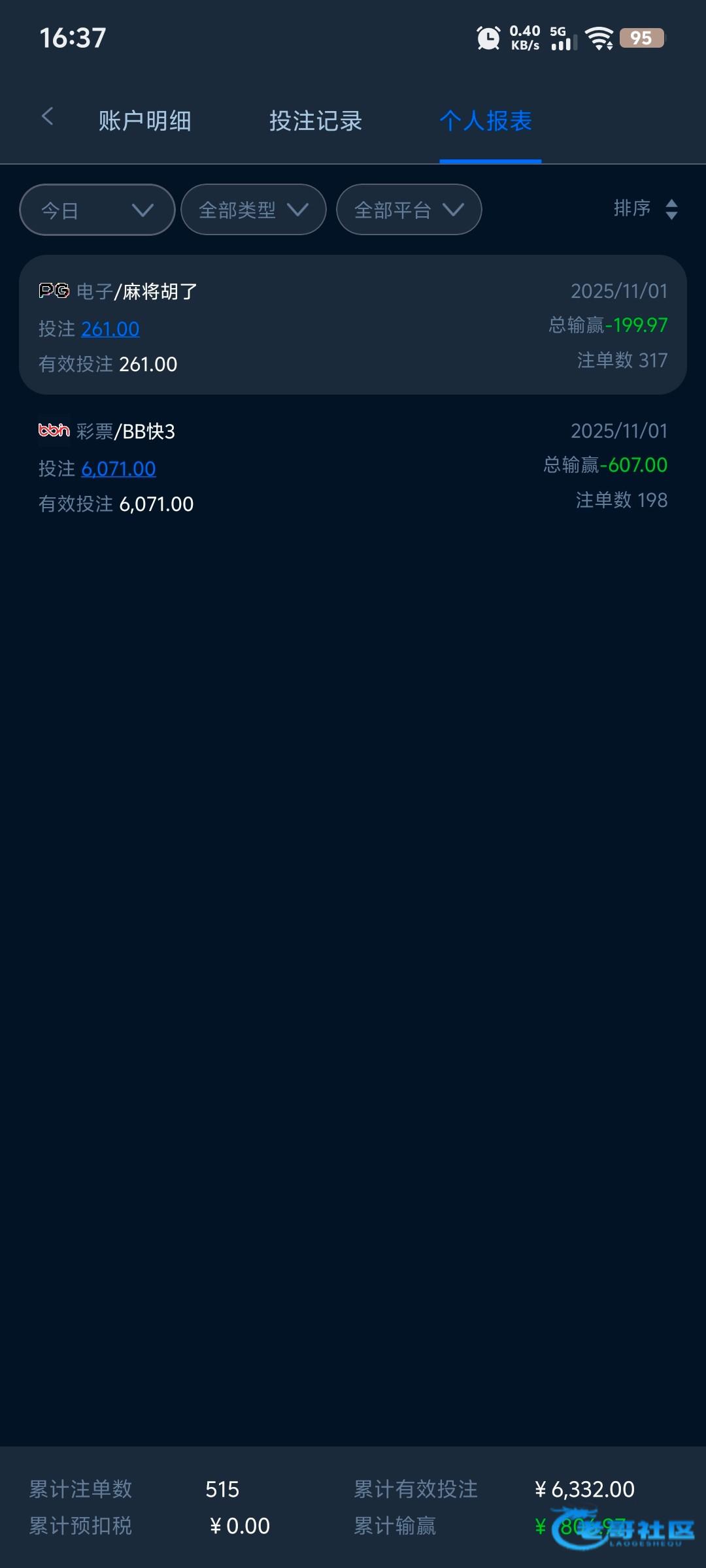The height and width of the screenshot is (1568, 706).
Task: Select the 个人报表 tab
Action: pos(486,121)
